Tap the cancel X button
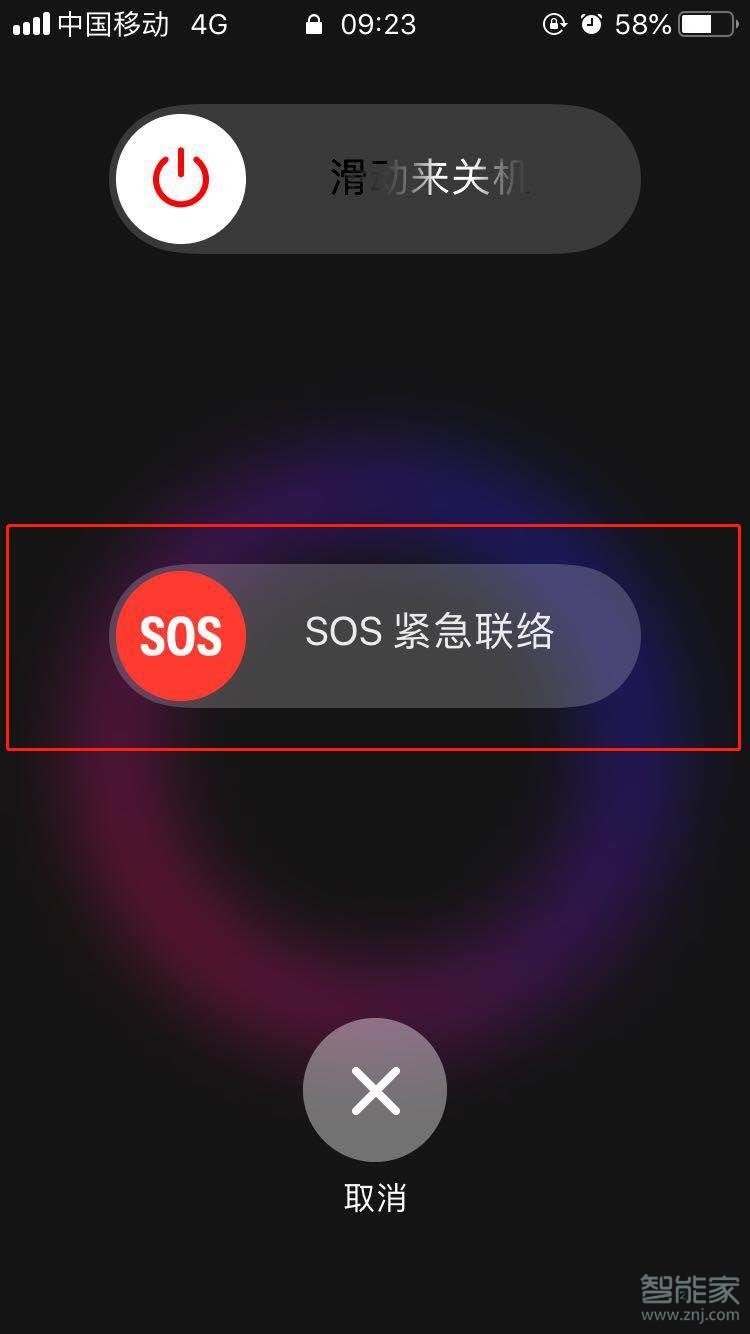Screen dimensions: 750x1334 (375, 1090)
